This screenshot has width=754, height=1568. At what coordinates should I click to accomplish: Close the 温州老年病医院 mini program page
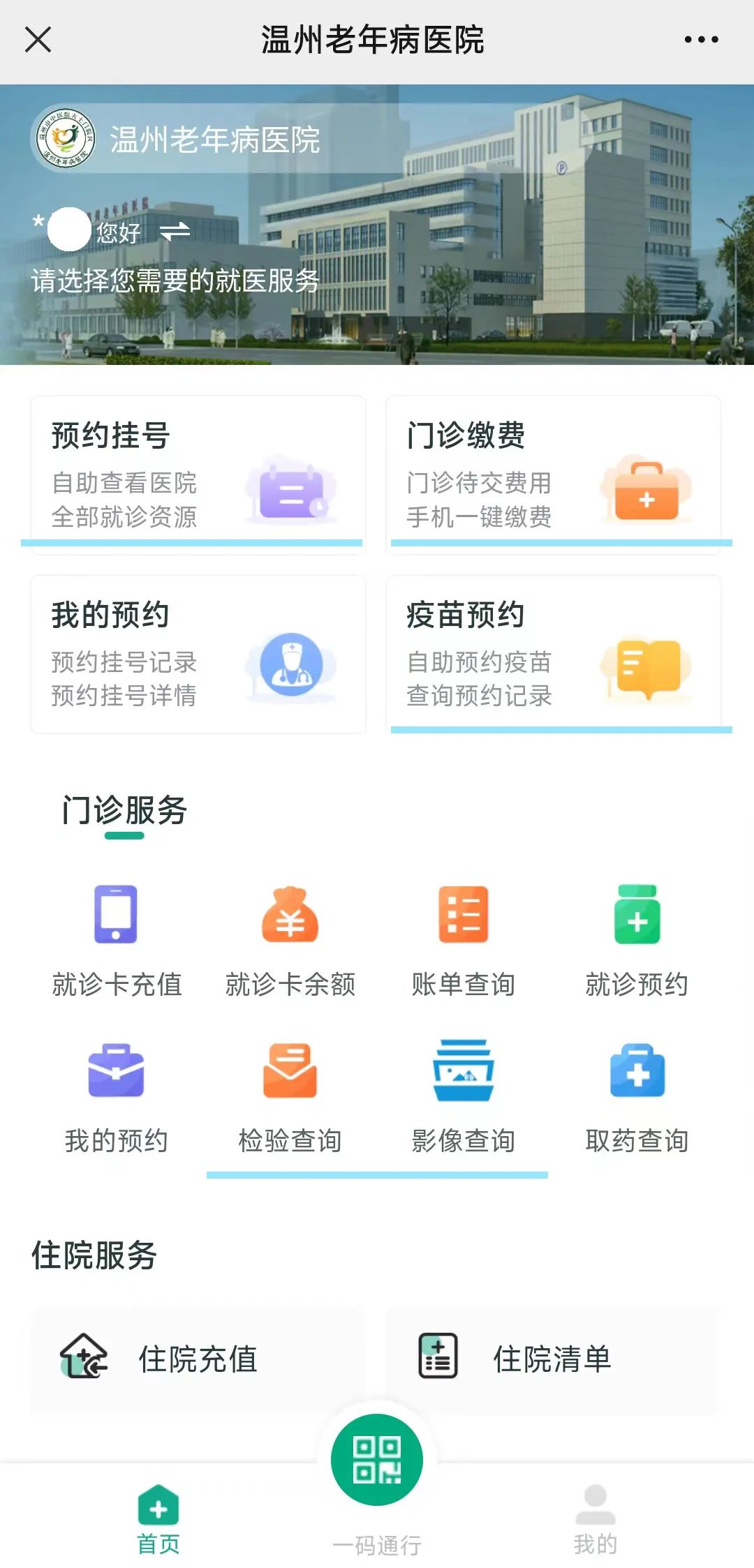(38, 40)
